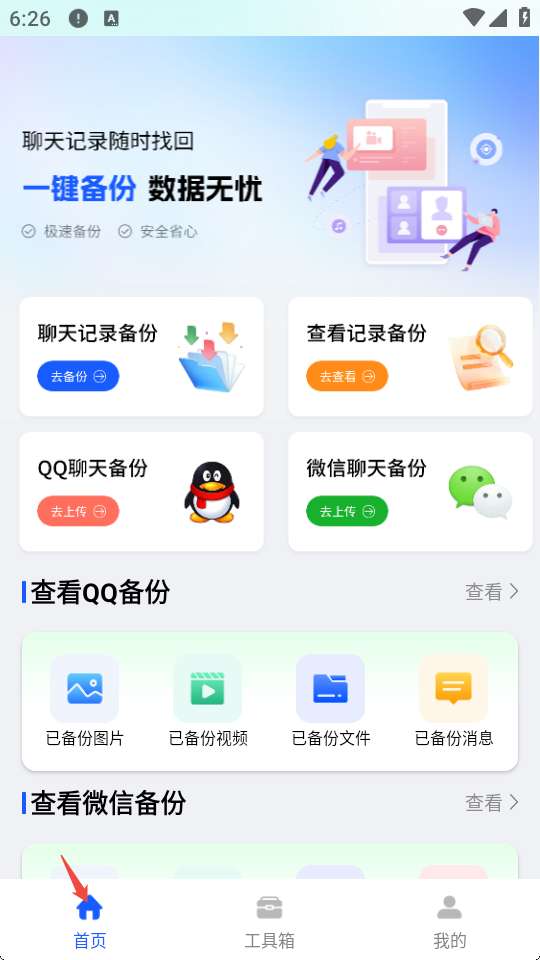The height and width of the screenshot is (960, 540).
Task: Select the 首页 tab
Action: pos(89,922)
